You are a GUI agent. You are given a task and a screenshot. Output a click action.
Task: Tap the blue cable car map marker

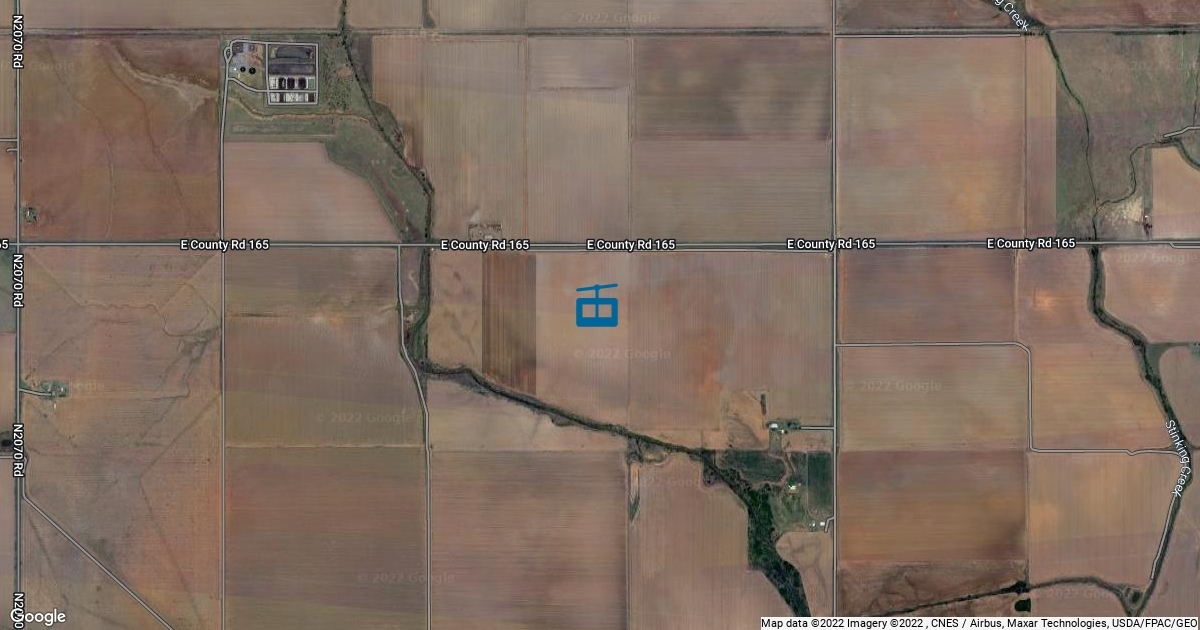[x=597, y=306]
